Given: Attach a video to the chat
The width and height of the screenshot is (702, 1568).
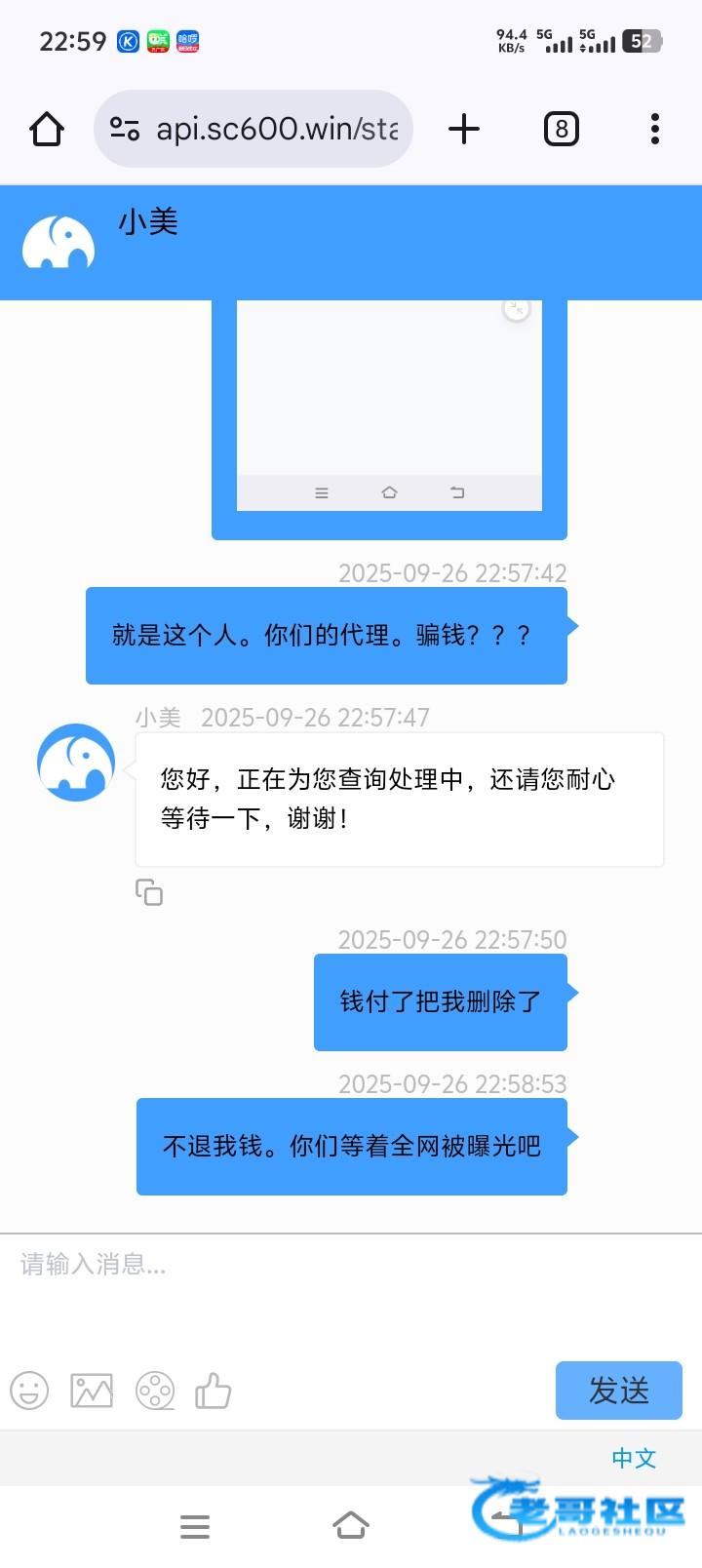Looking at the screenshot, I should [x=155, y=1391].
